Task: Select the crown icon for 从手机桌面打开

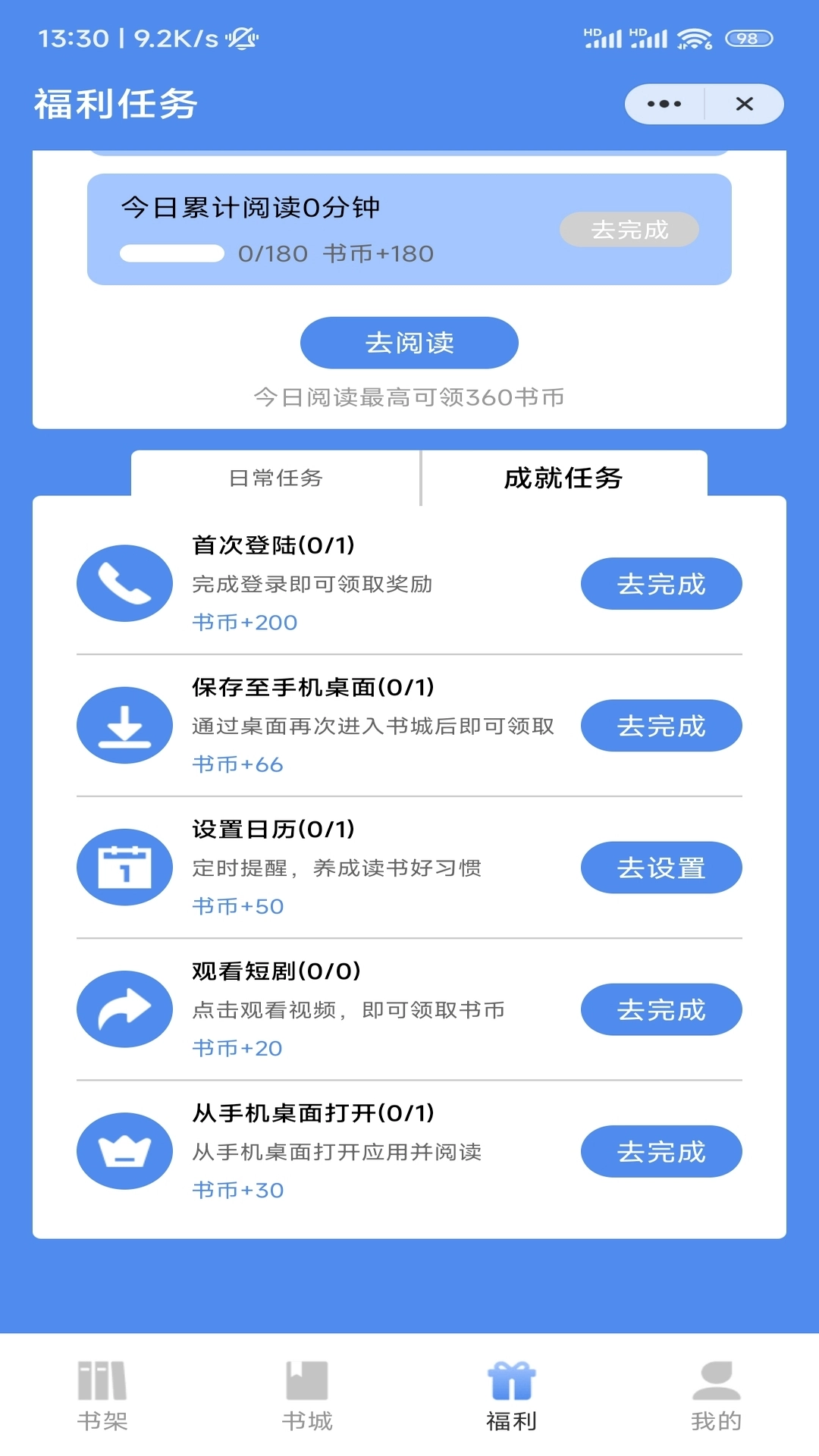Action: click(124, 1151)
